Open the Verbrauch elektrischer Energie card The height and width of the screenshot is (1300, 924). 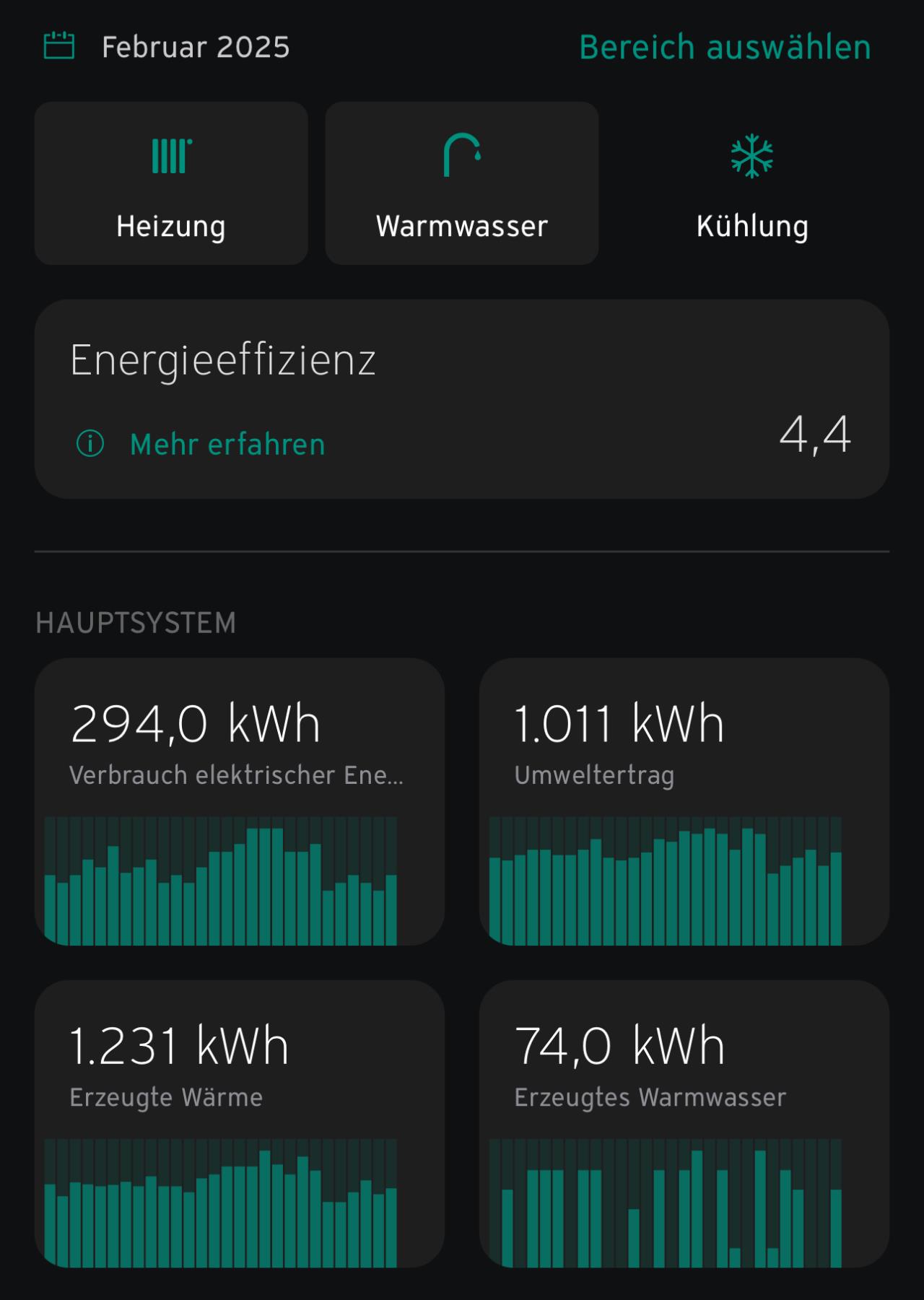[x=239, y=801]
